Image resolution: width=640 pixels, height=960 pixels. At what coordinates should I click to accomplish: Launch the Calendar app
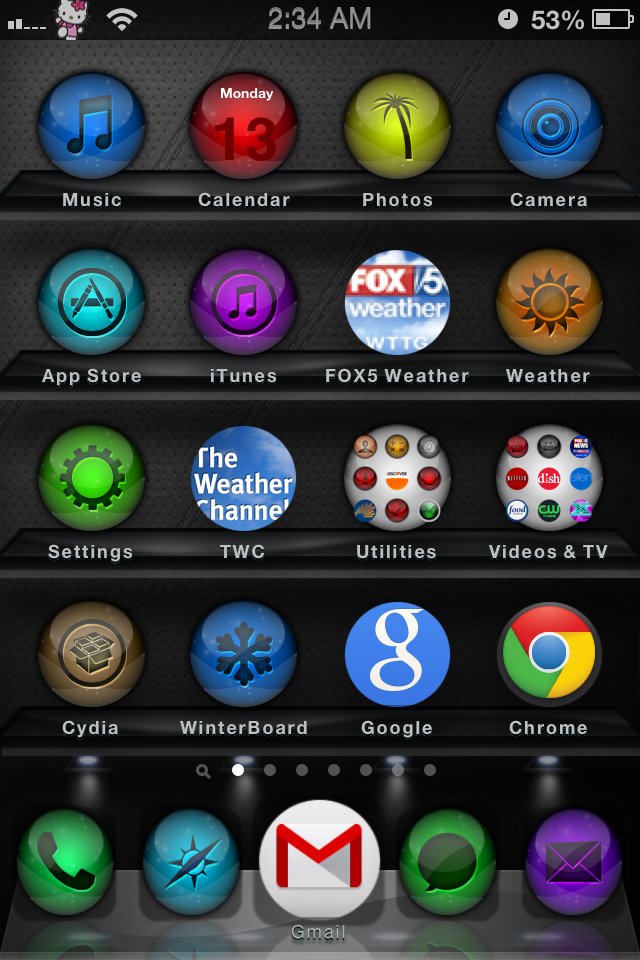point(245,126)
